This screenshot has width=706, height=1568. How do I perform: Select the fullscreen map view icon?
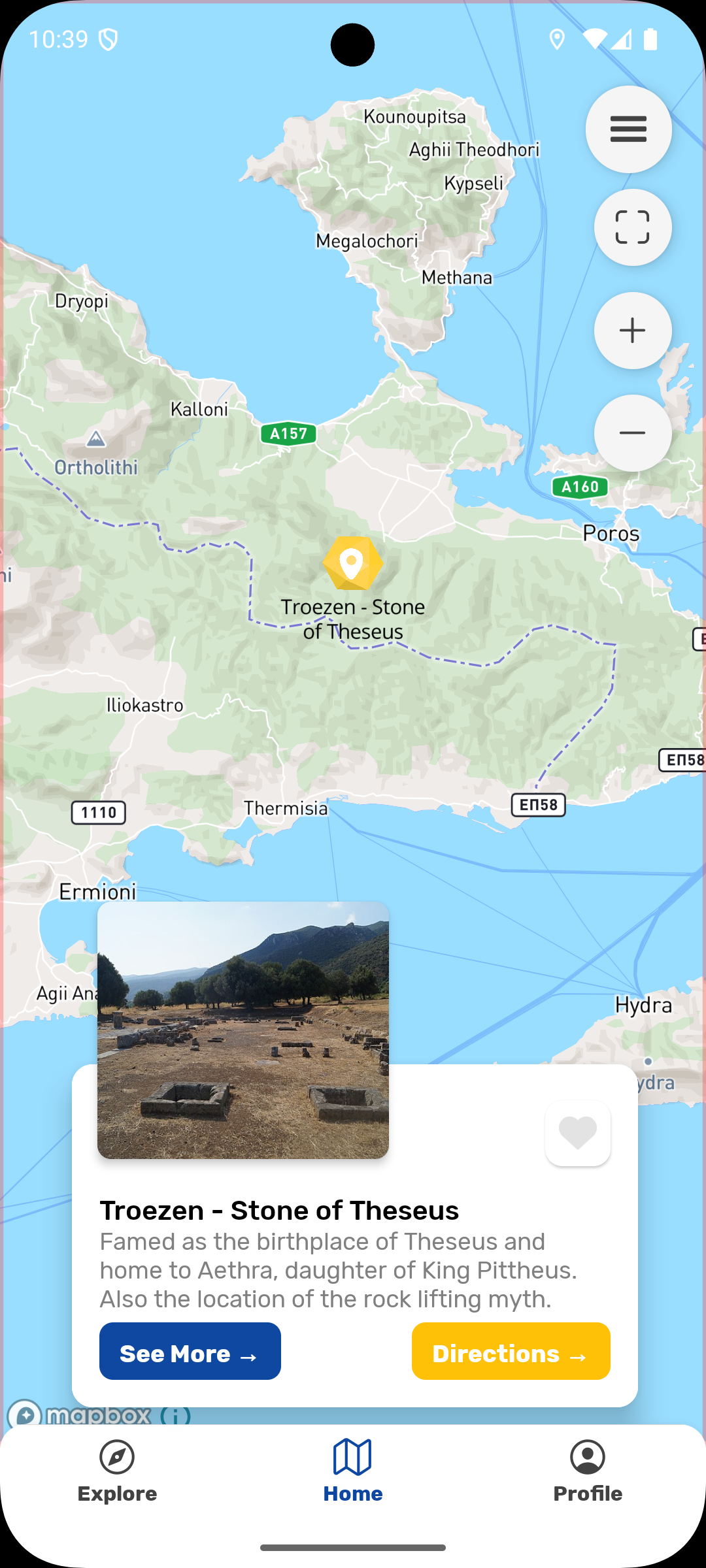[631, 227]
